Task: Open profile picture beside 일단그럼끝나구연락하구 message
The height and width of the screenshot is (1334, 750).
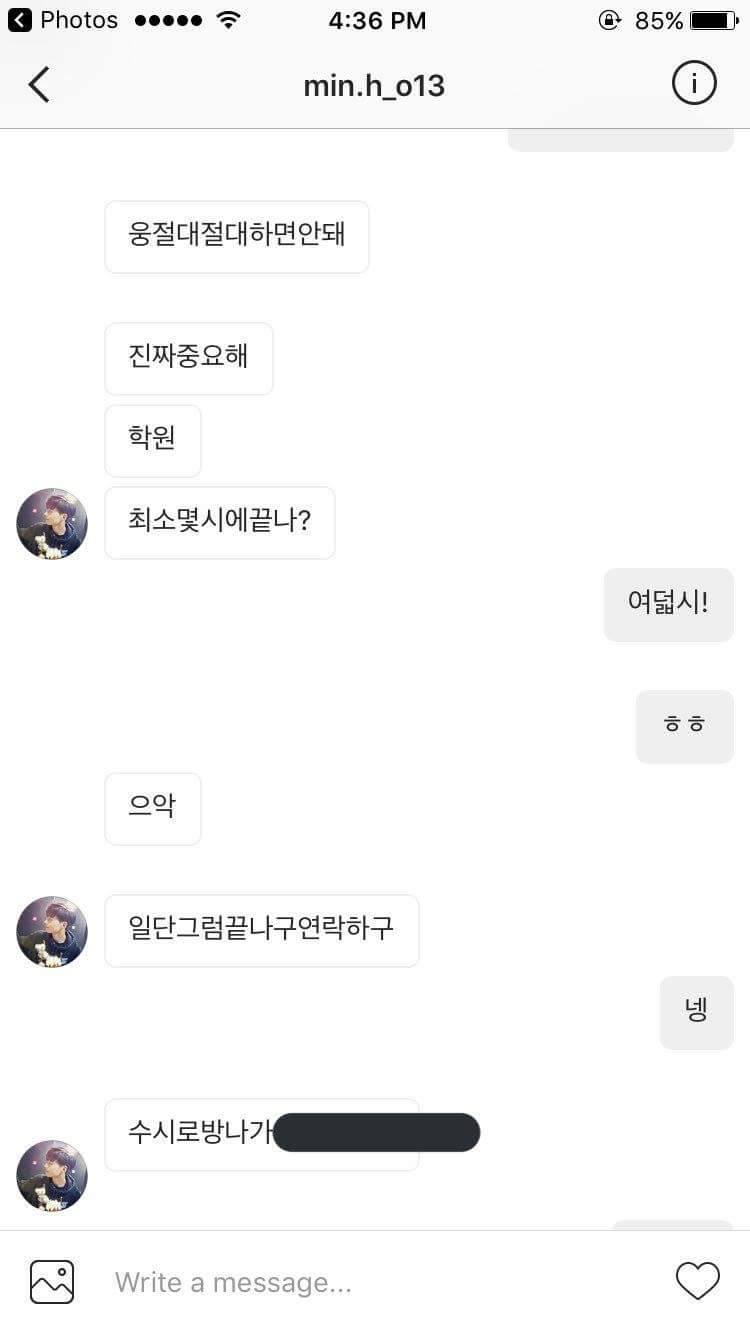Action: point(52,932)
